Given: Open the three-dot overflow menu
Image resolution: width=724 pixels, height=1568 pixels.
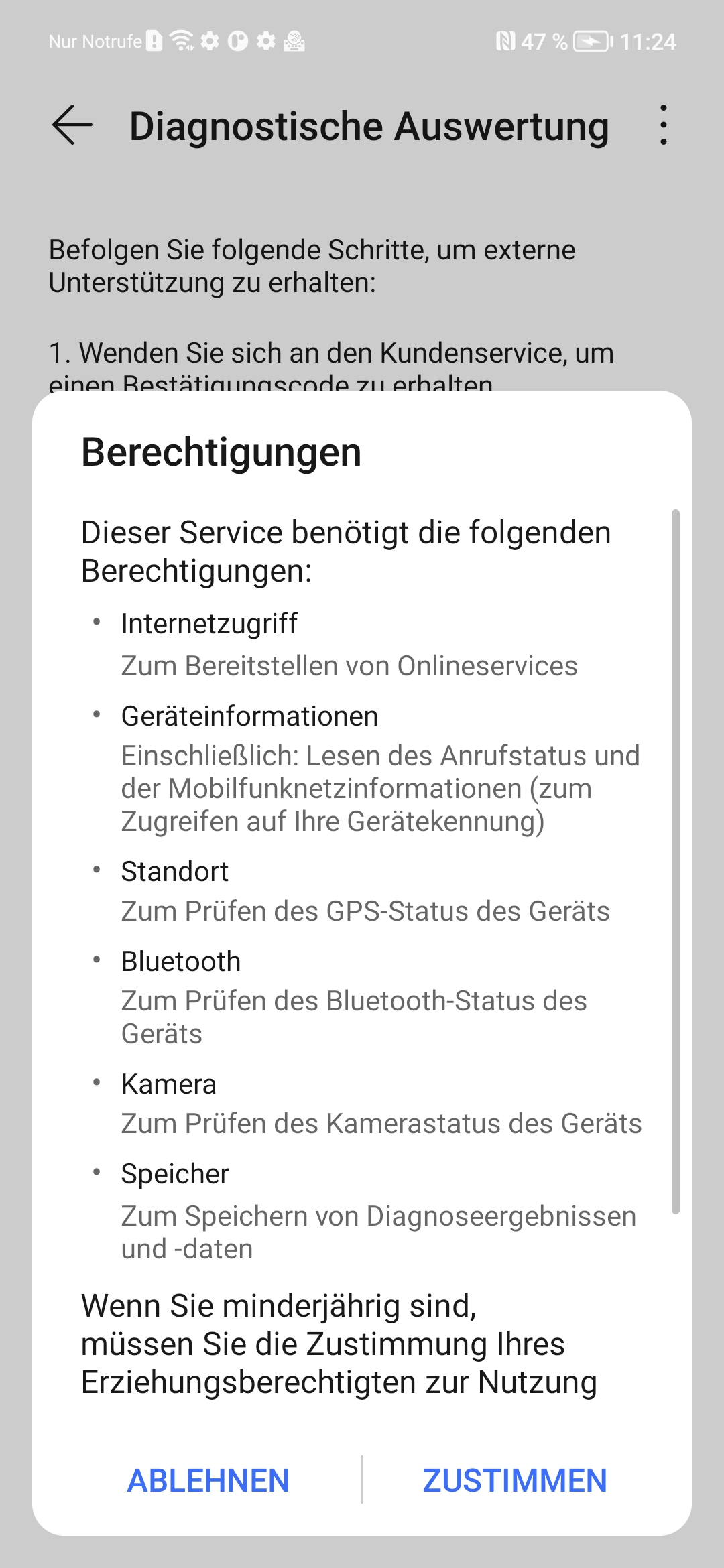Looking at the screenshot, I should 663,125.
